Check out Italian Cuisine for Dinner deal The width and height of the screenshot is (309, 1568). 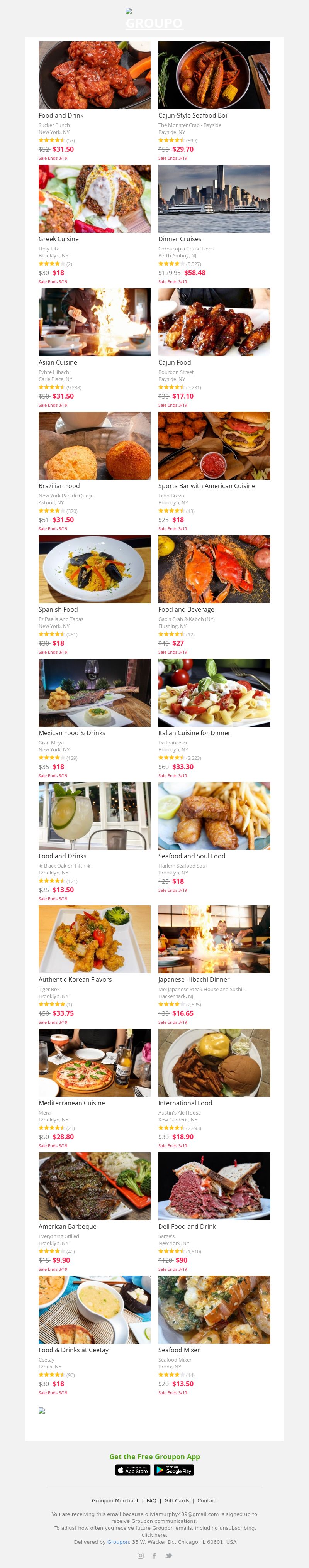point(214,693)
